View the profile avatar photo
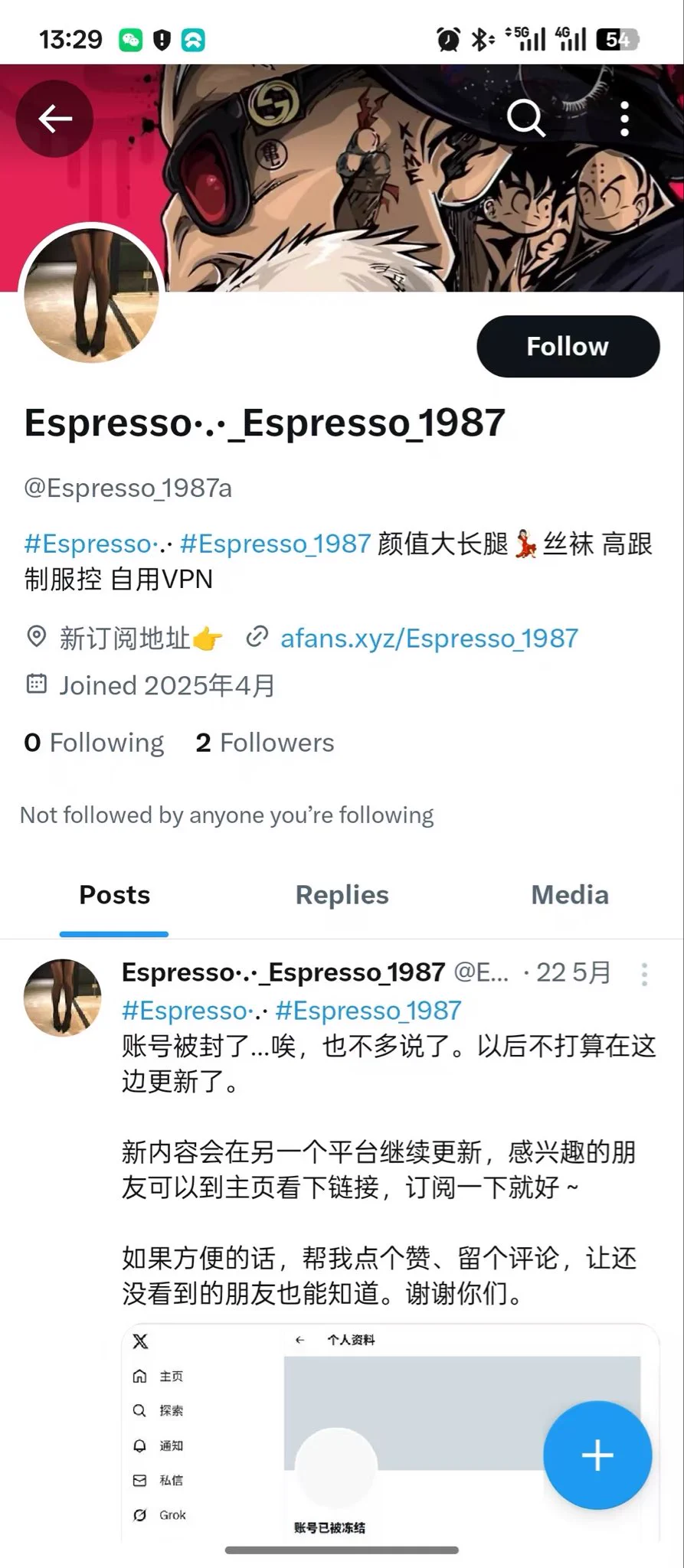This screenshot has width=684, height=1568. click(x=92, y=295)
